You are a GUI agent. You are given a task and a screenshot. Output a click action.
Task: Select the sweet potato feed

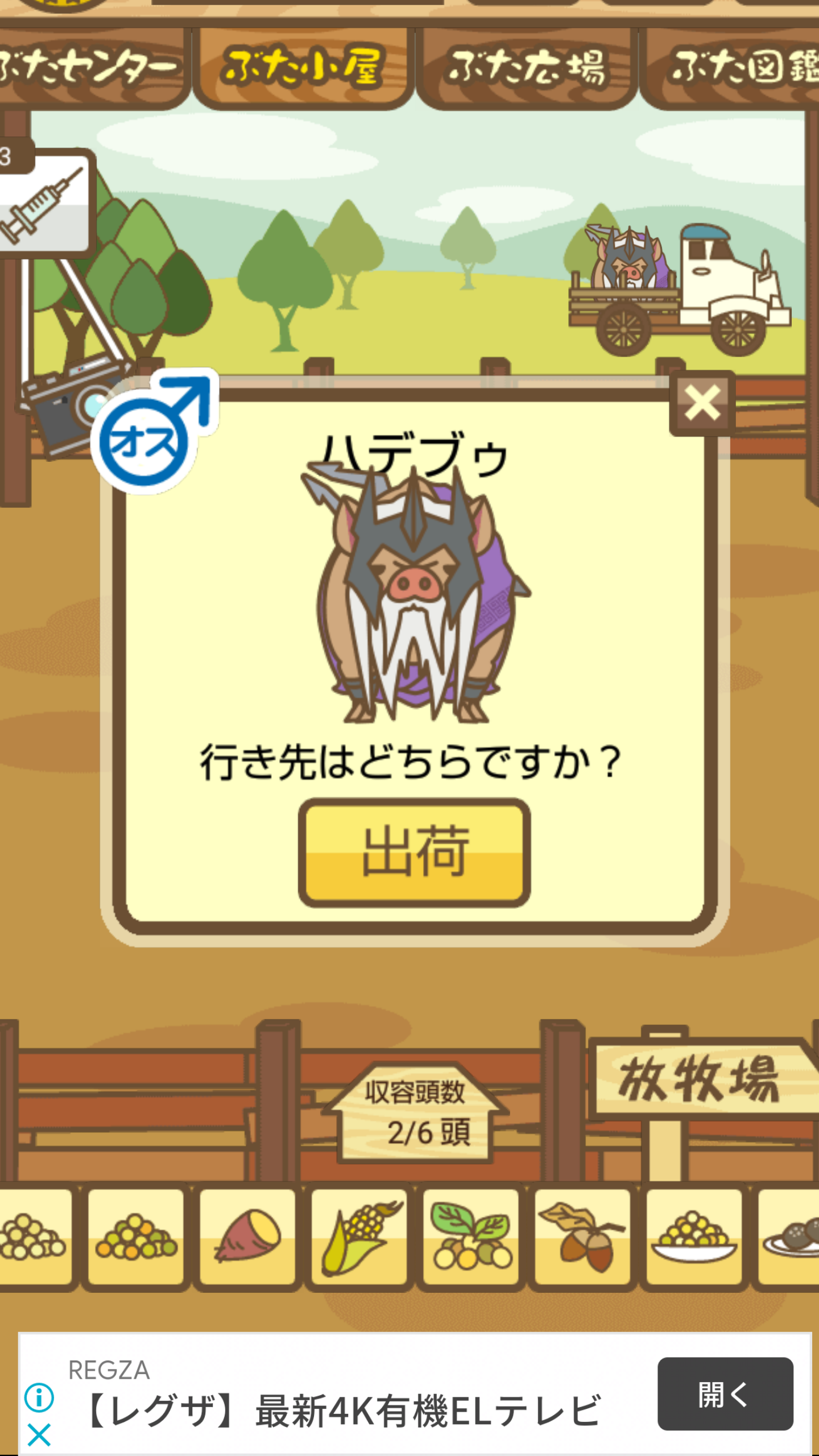tap(247, 1238)
